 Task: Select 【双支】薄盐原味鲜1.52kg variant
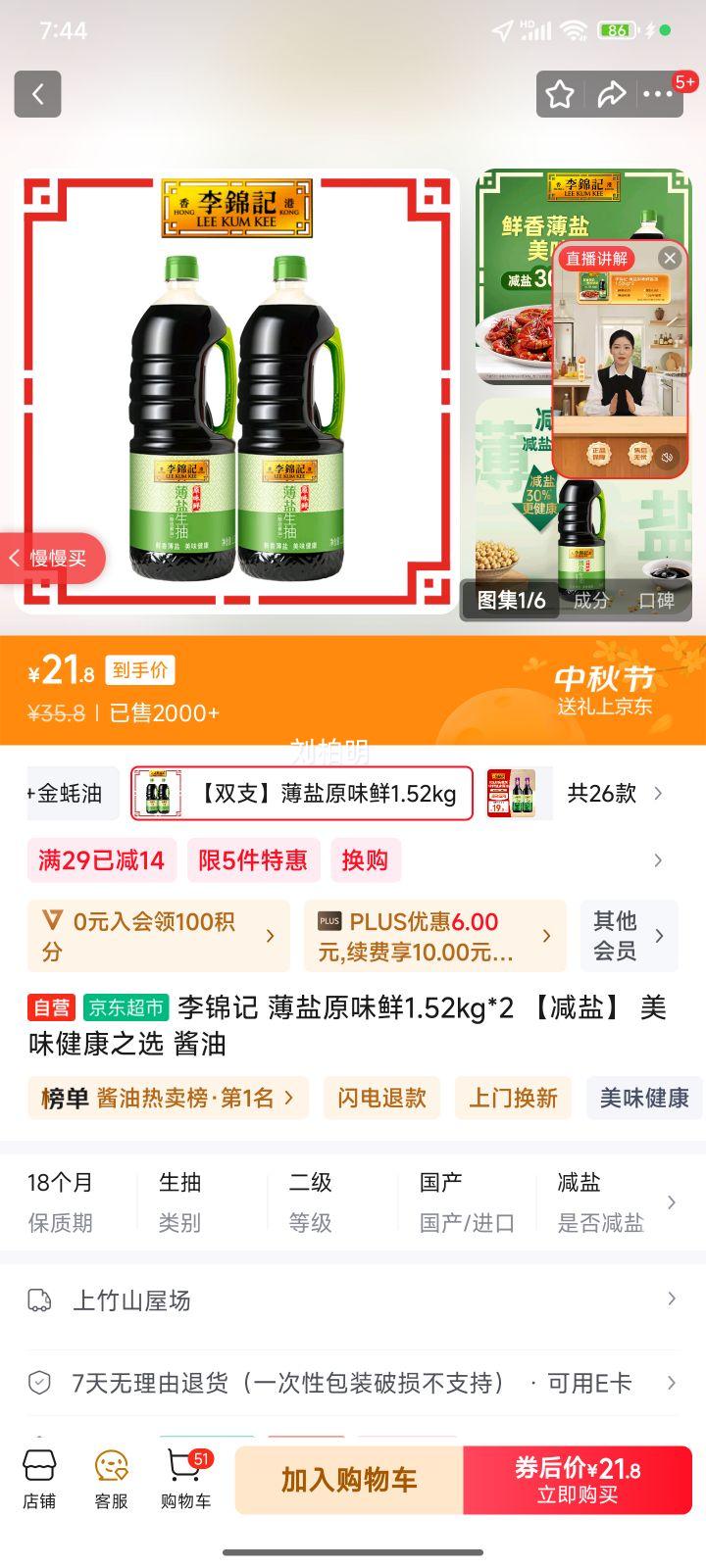(302, 793)
